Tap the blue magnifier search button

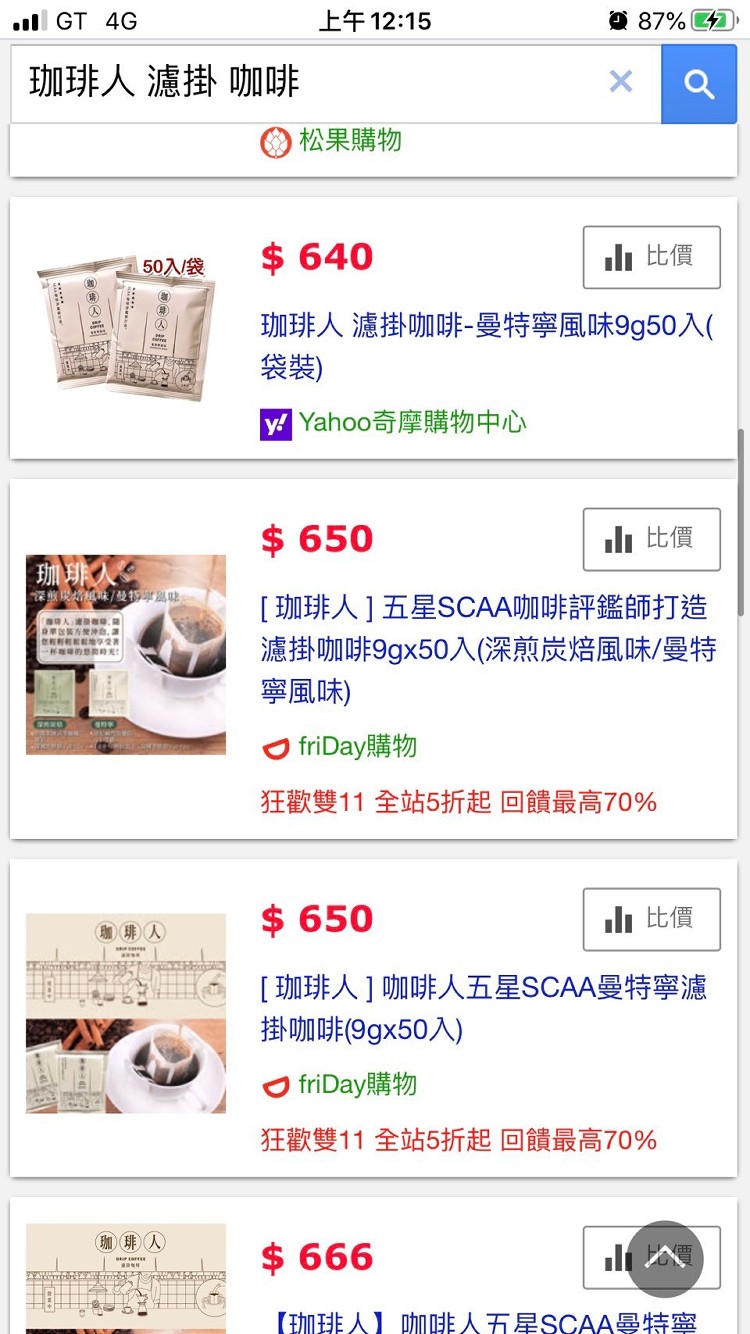pyautogui.click(x=699, y=84)
